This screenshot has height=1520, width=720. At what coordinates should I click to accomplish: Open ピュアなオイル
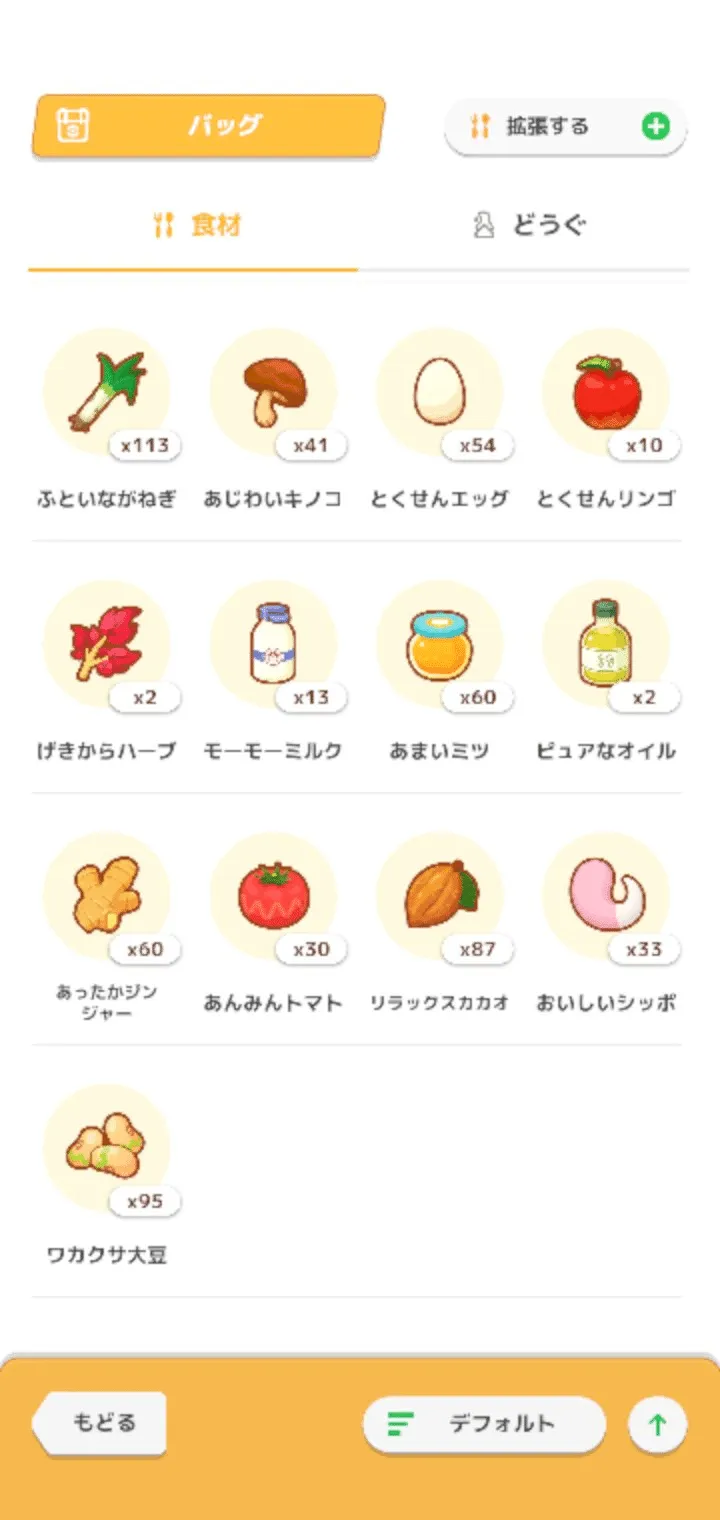(x=606, y=645)
